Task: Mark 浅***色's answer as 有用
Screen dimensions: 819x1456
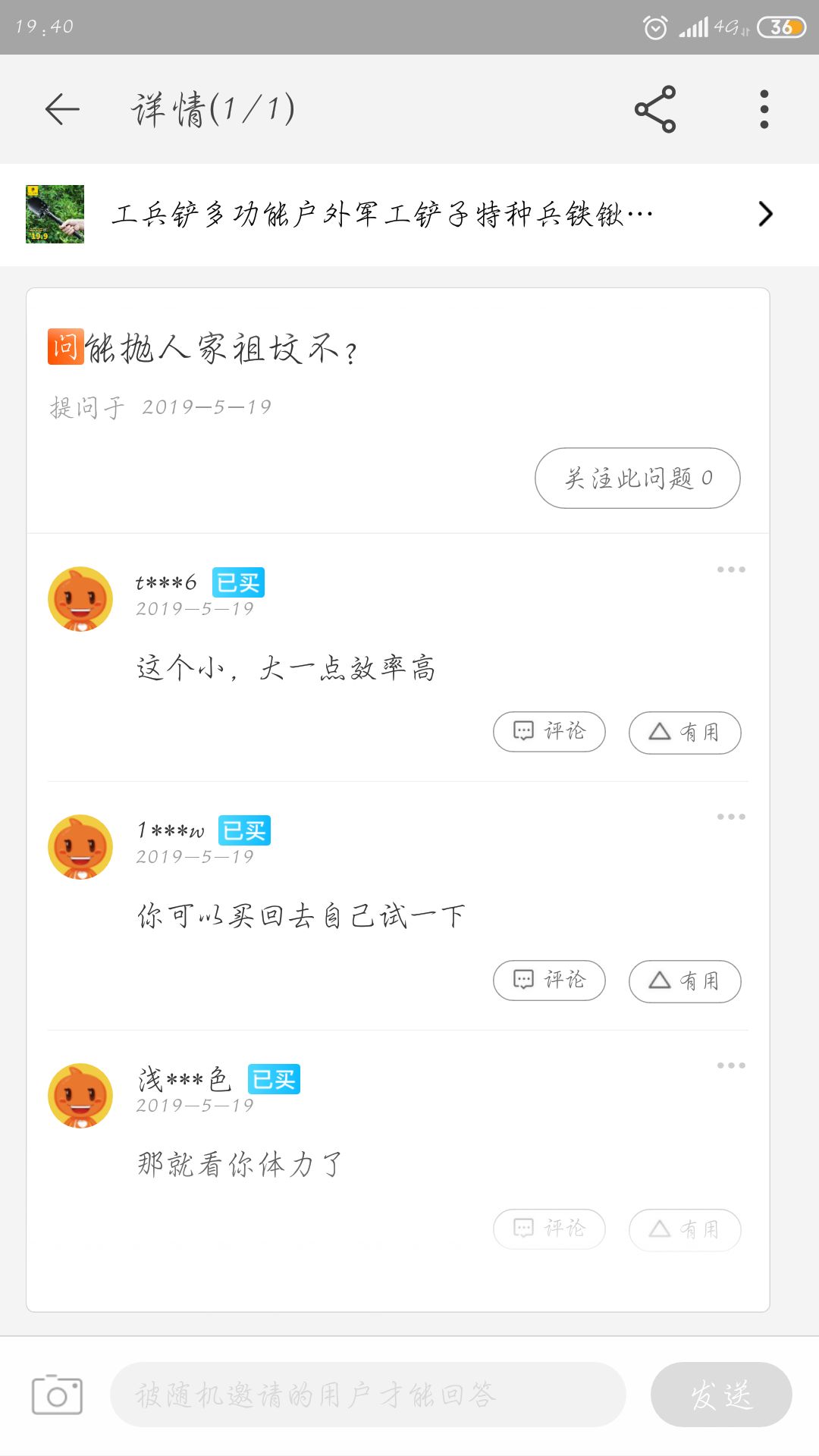Action: coord(684,1228)
